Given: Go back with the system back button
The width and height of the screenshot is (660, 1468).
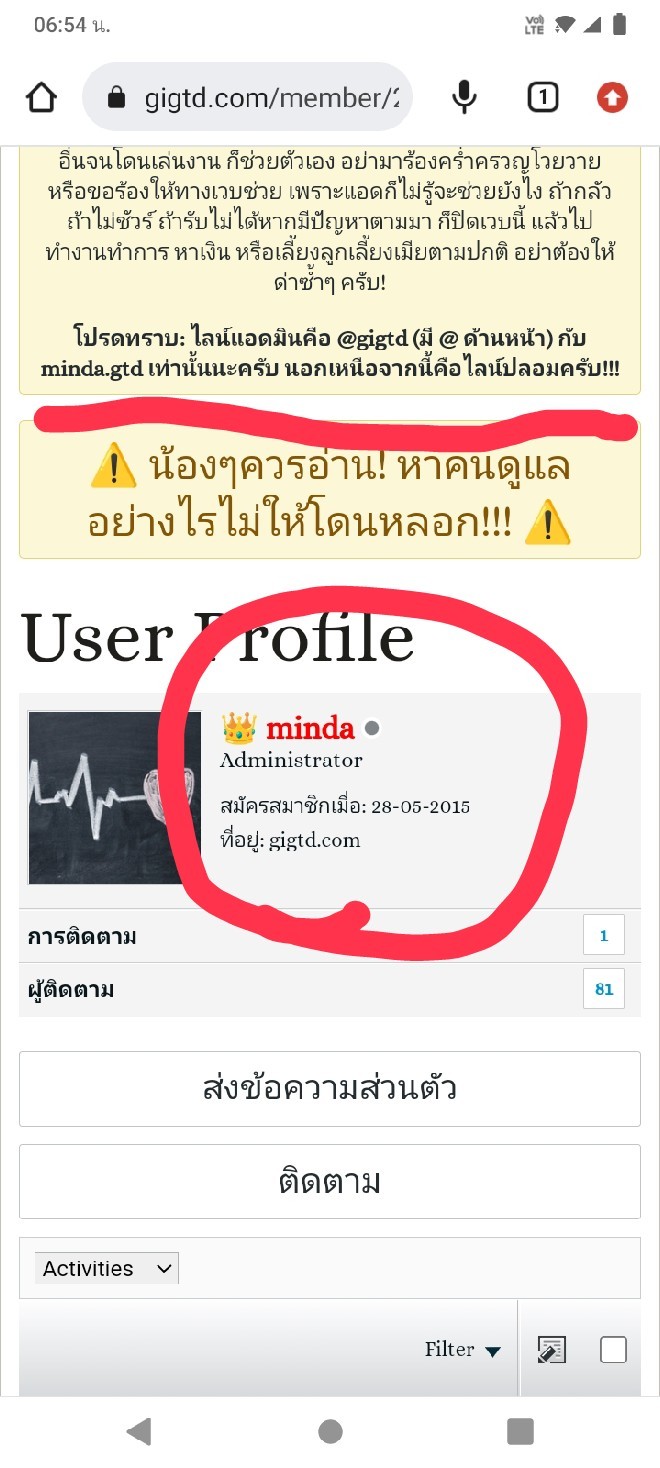Looking at the screenshot, I should (139, 1432).
